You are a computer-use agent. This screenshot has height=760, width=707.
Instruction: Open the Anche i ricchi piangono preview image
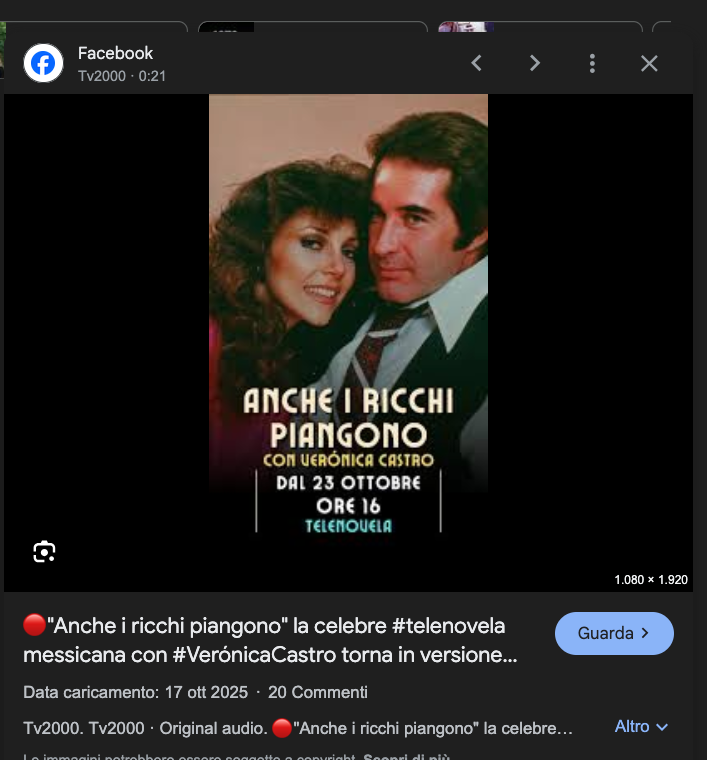[x=348, y=320]
